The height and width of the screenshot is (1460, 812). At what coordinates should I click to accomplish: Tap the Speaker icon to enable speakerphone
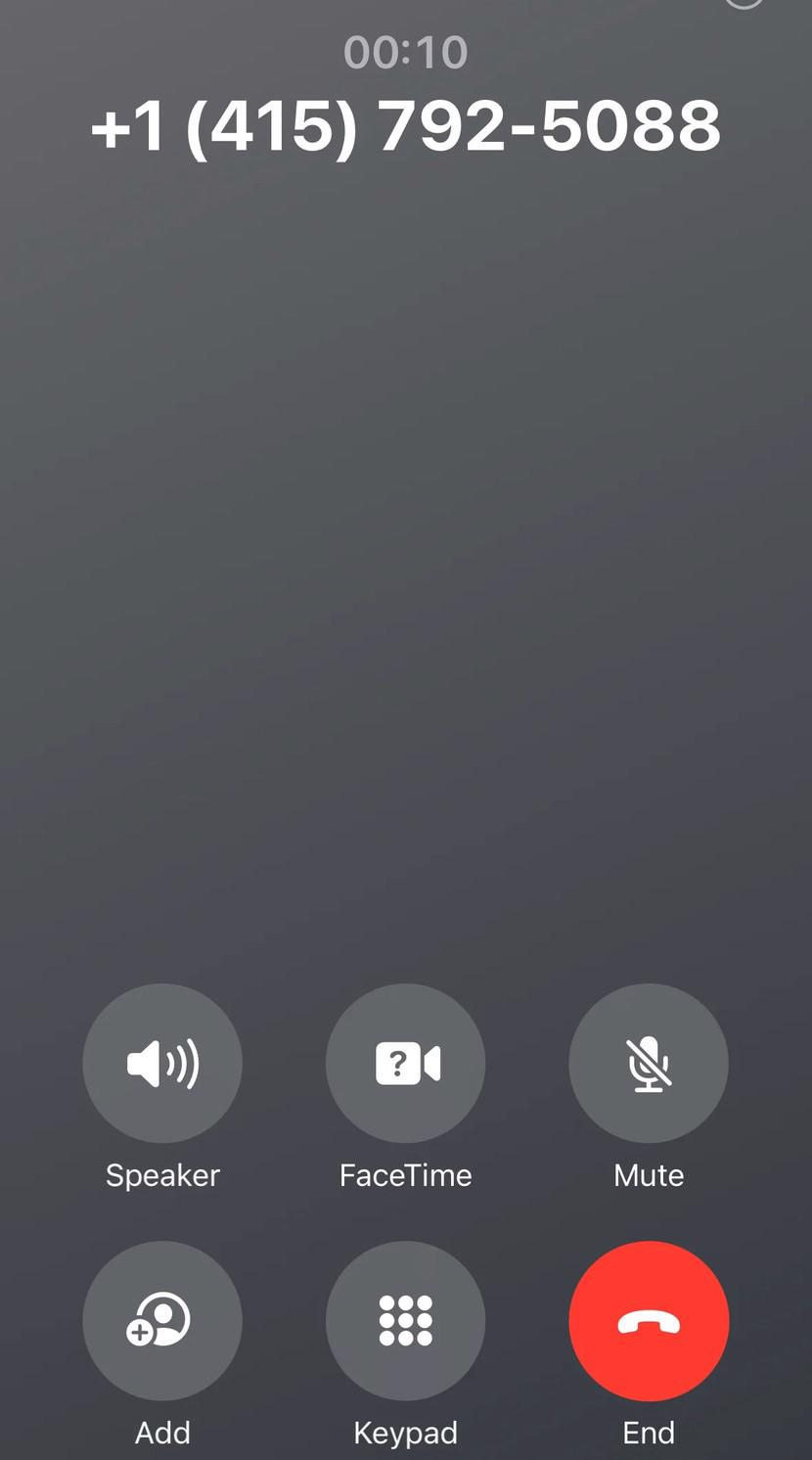162,1064
